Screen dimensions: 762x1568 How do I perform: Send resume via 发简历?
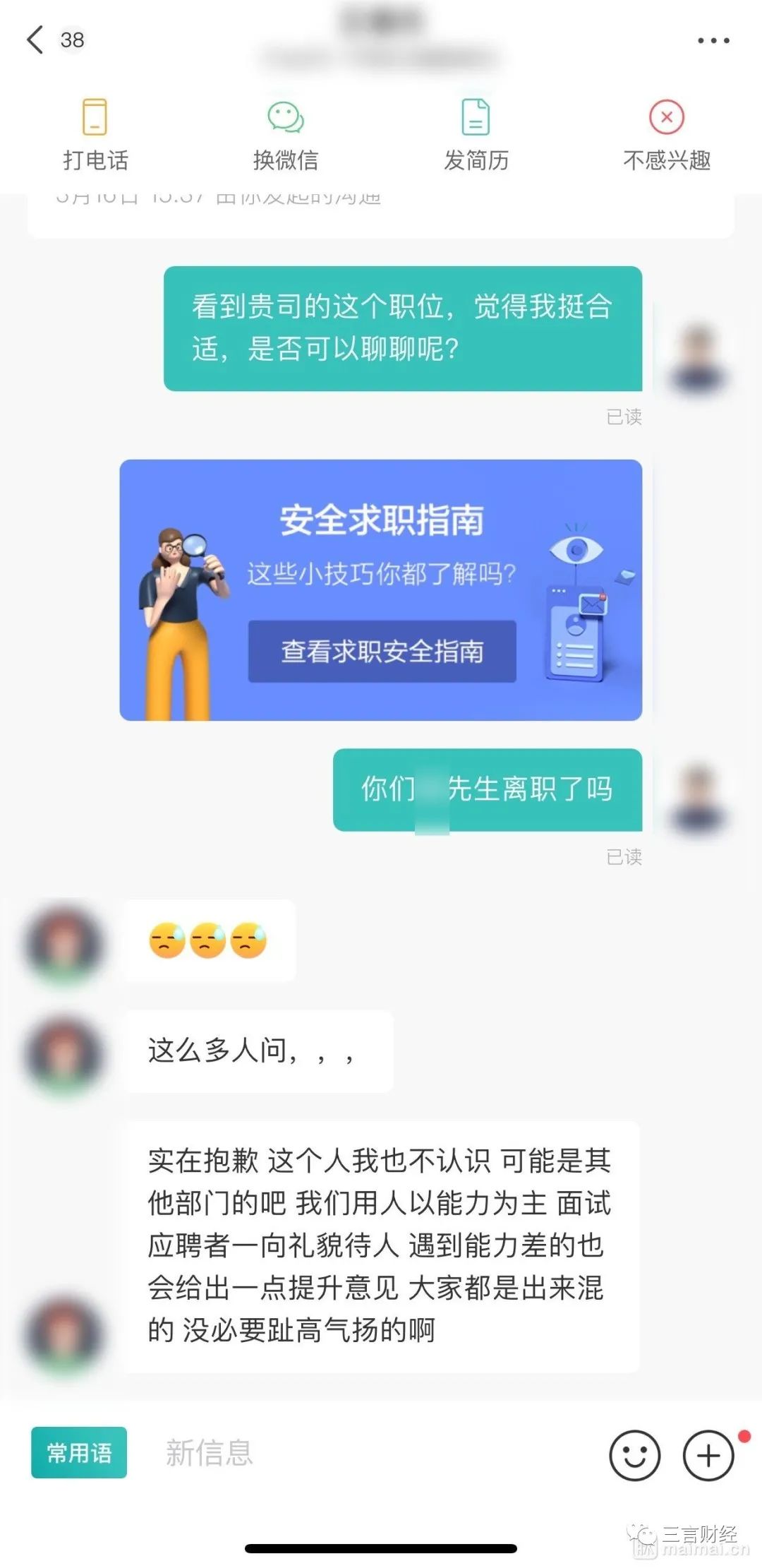click(x=476, y=135)
